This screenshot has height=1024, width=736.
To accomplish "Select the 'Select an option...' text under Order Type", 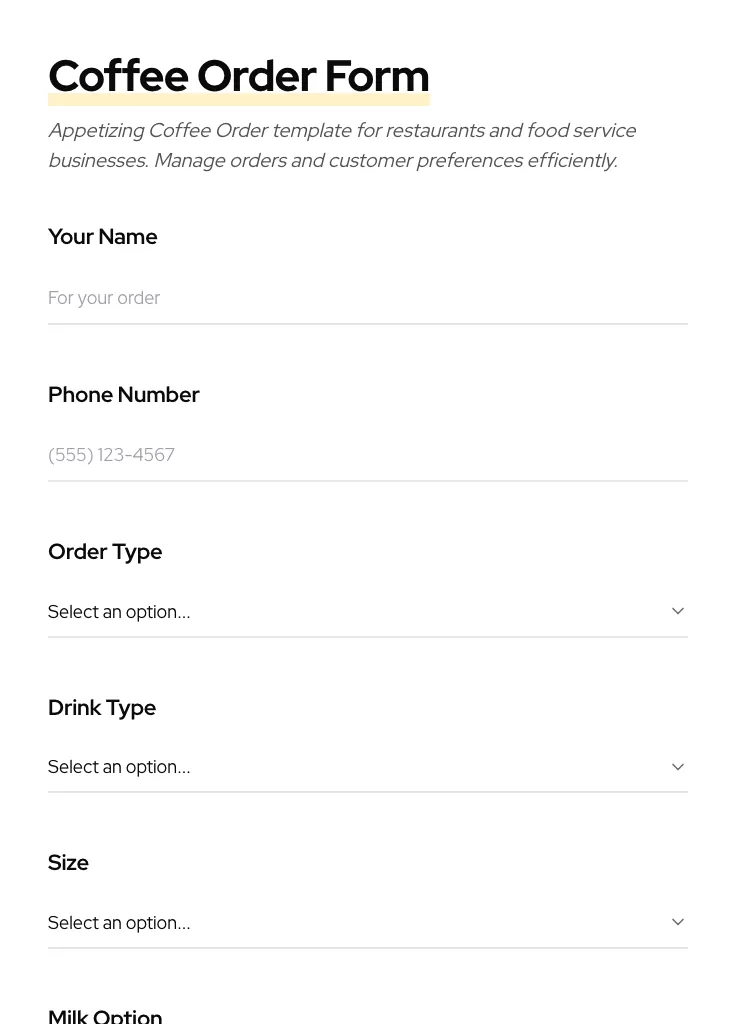I will pyautogui.click(x=119, y=611).
